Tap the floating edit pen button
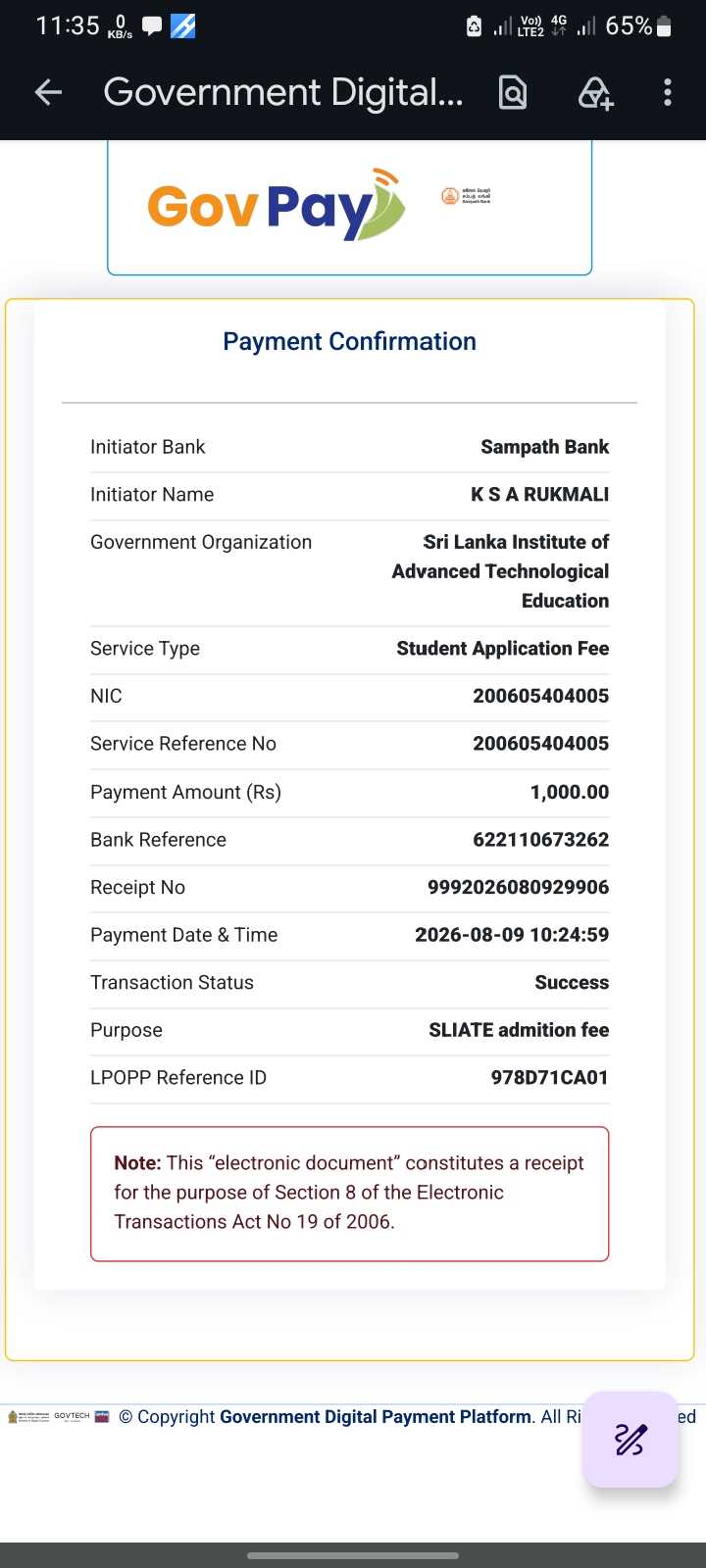 pyautogui.click(x=630, y=1439)
